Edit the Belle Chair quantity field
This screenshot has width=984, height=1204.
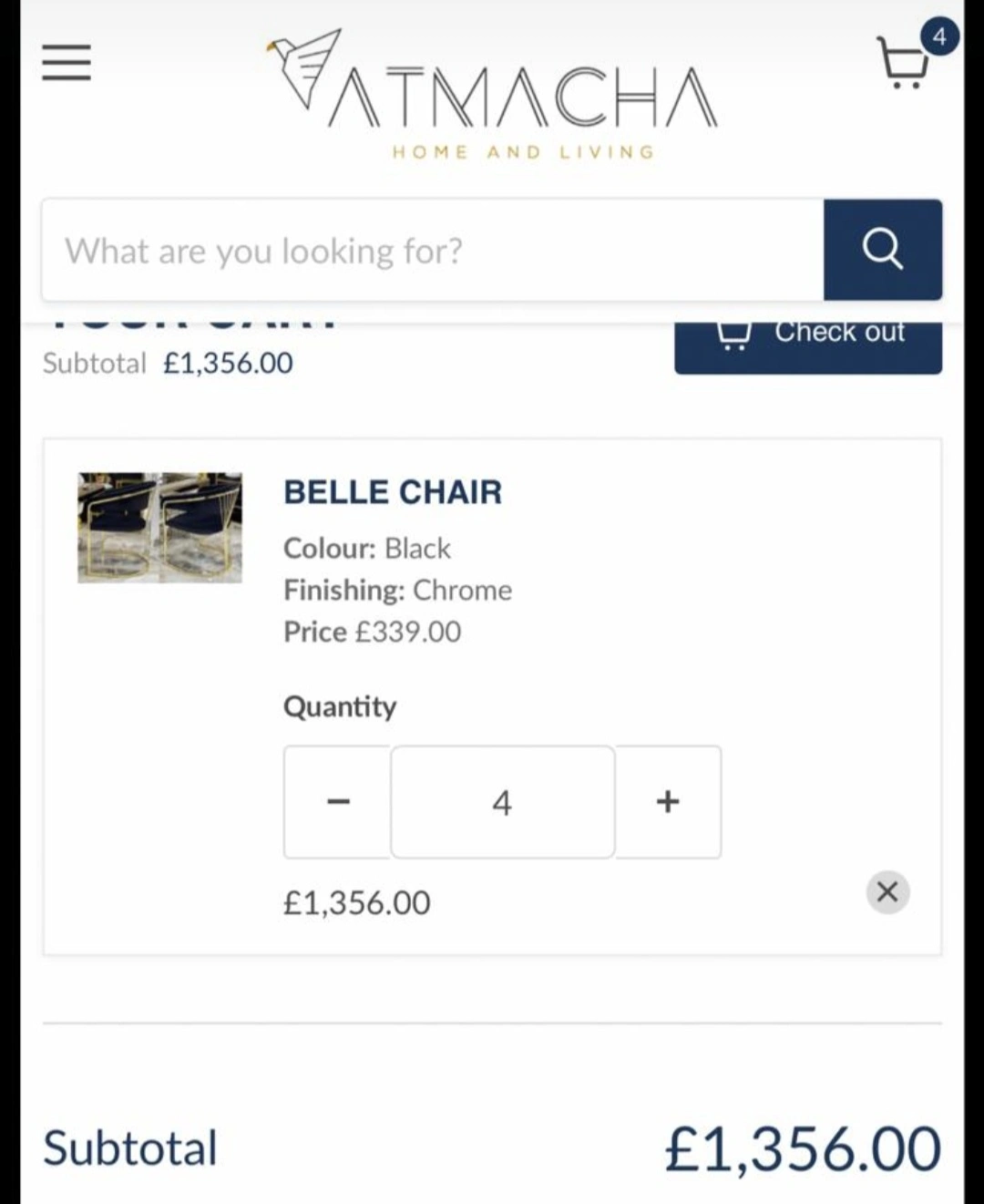point(502,802)
